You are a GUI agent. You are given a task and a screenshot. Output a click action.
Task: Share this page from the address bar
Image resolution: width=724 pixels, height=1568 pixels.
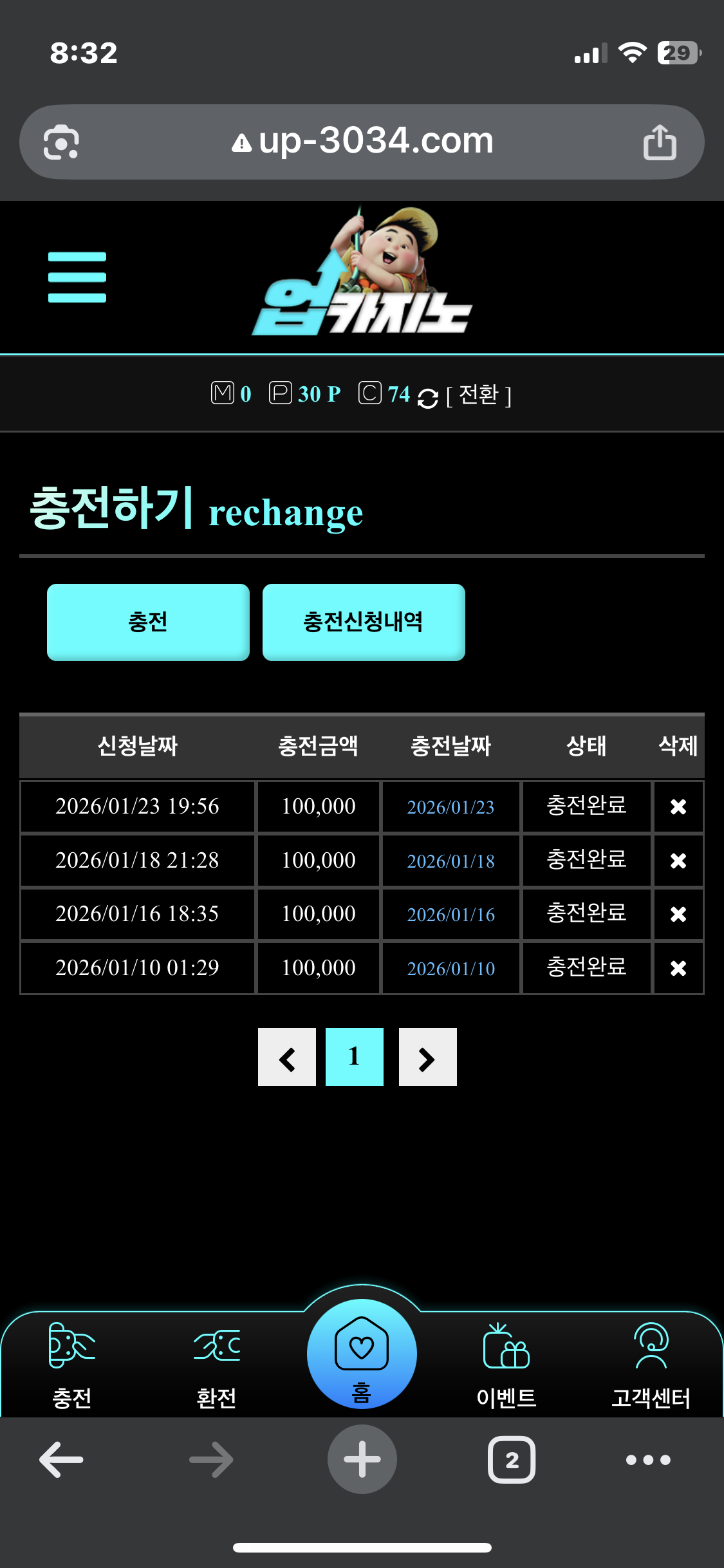click(x=660, y=142)
